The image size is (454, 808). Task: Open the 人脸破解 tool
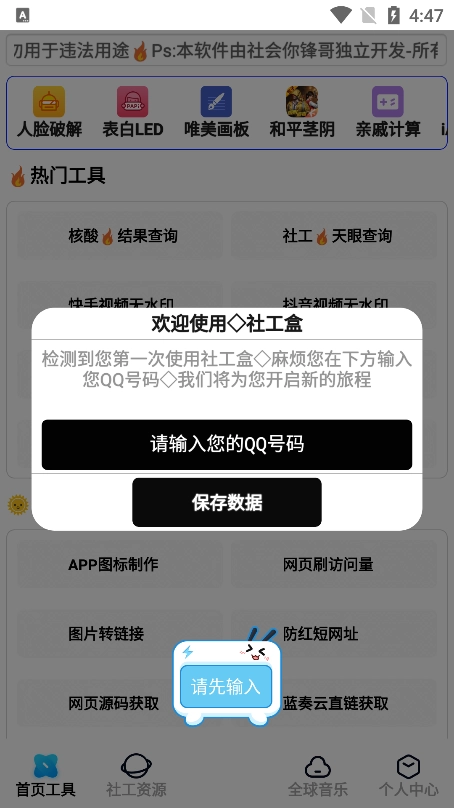click(49, 112)
